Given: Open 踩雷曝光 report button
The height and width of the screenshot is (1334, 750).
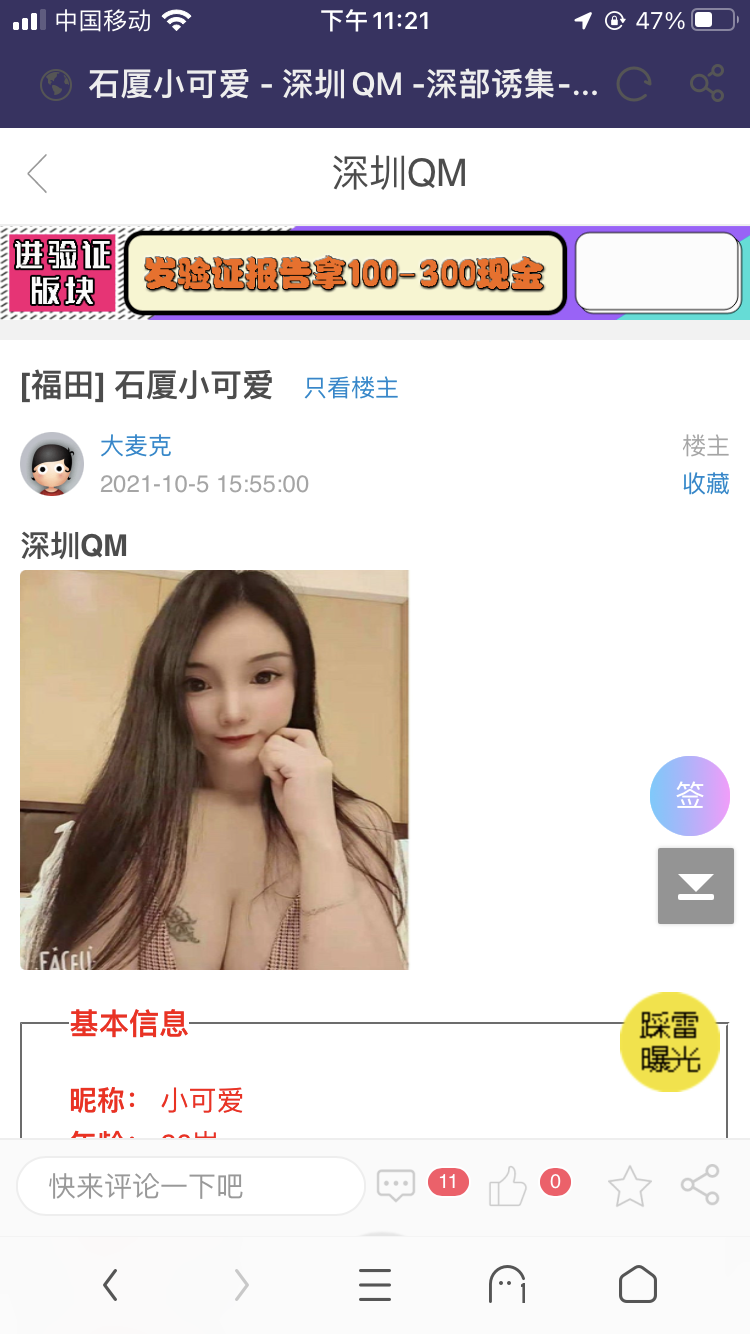Looking at the screenshot, I should pyautogui.click(x=669, y=1042).
